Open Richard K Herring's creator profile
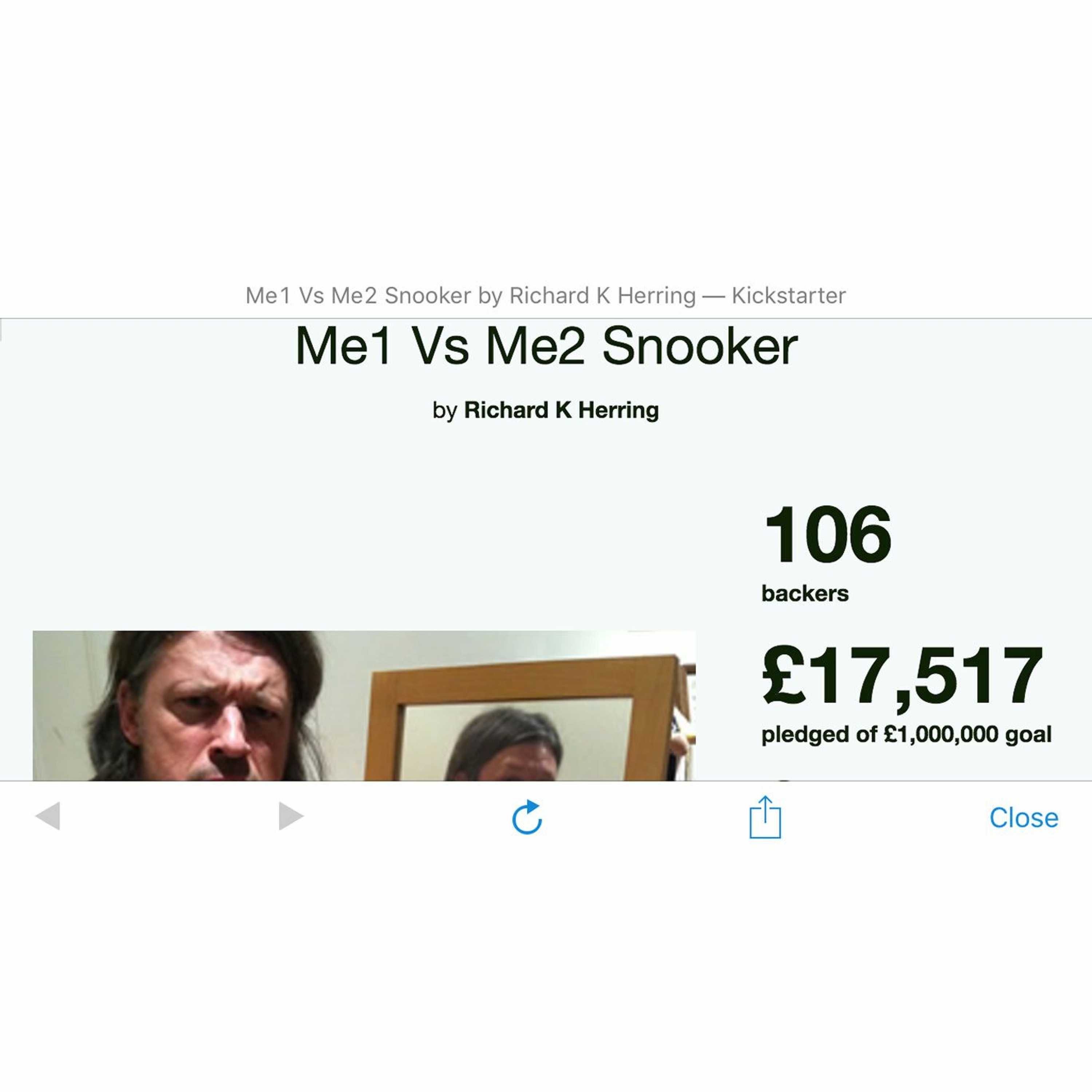This screenshot has height=1092, width=1092. tap(561, 410)
